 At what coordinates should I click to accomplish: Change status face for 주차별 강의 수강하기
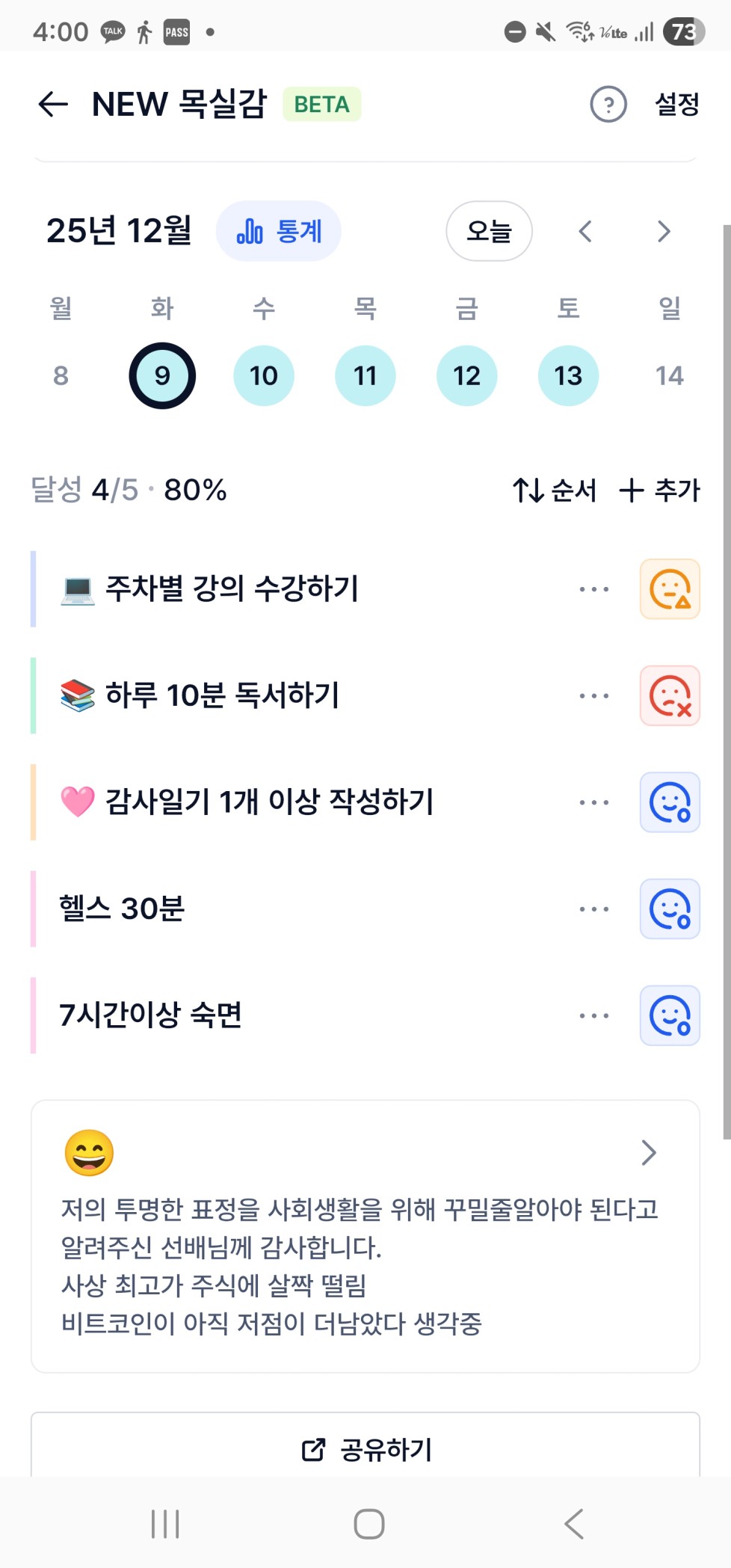coord(670,589)
